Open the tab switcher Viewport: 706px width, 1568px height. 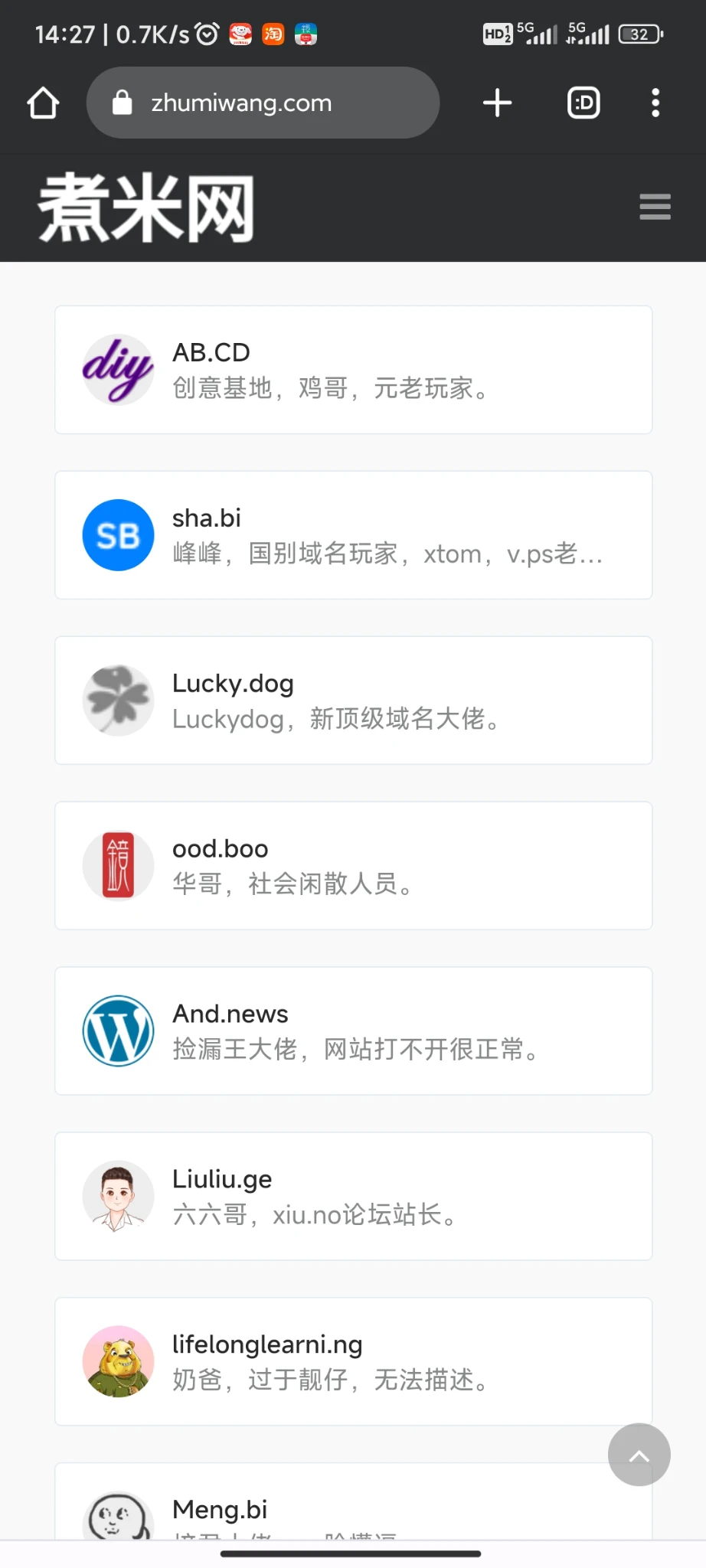click(583, 103)
